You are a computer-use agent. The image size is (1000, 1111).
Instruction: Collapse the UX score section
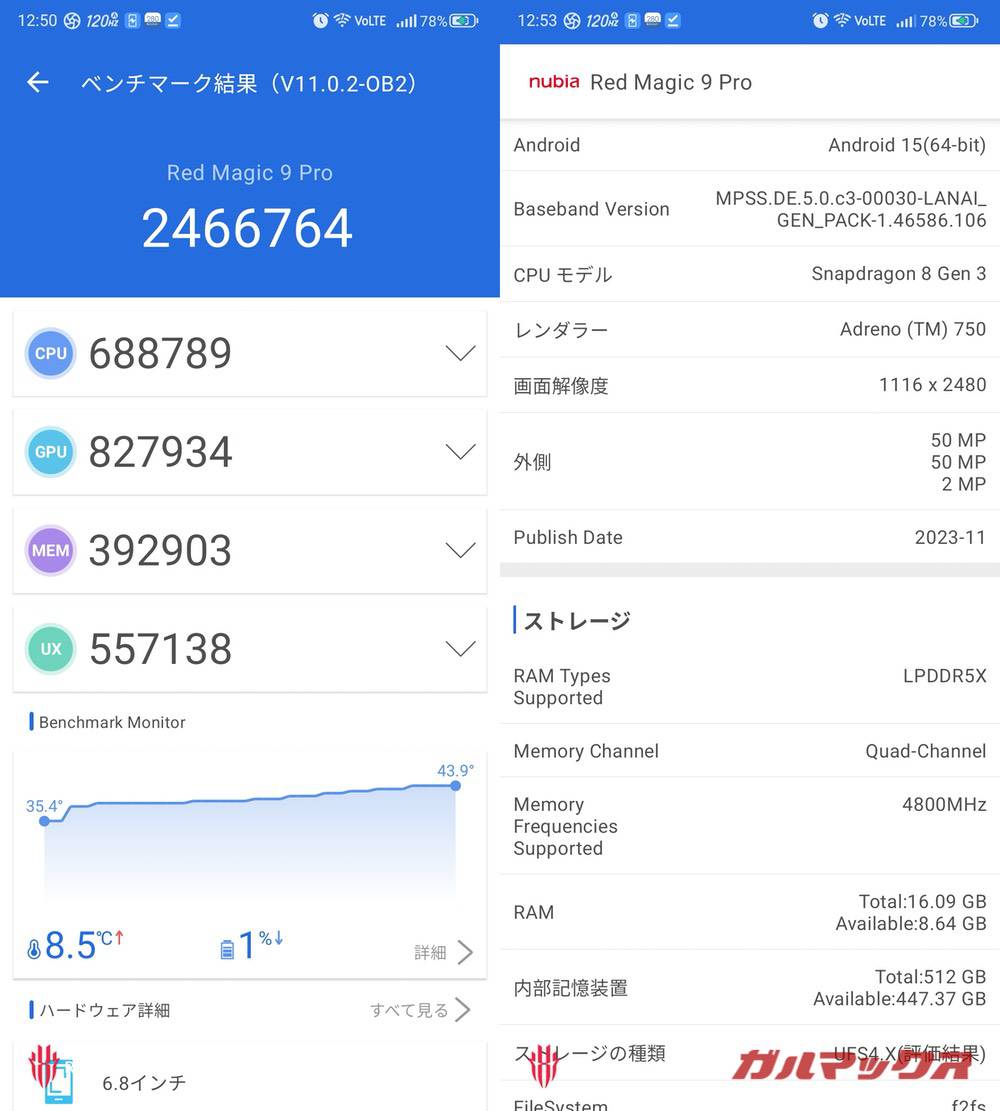tap(460, 648)
